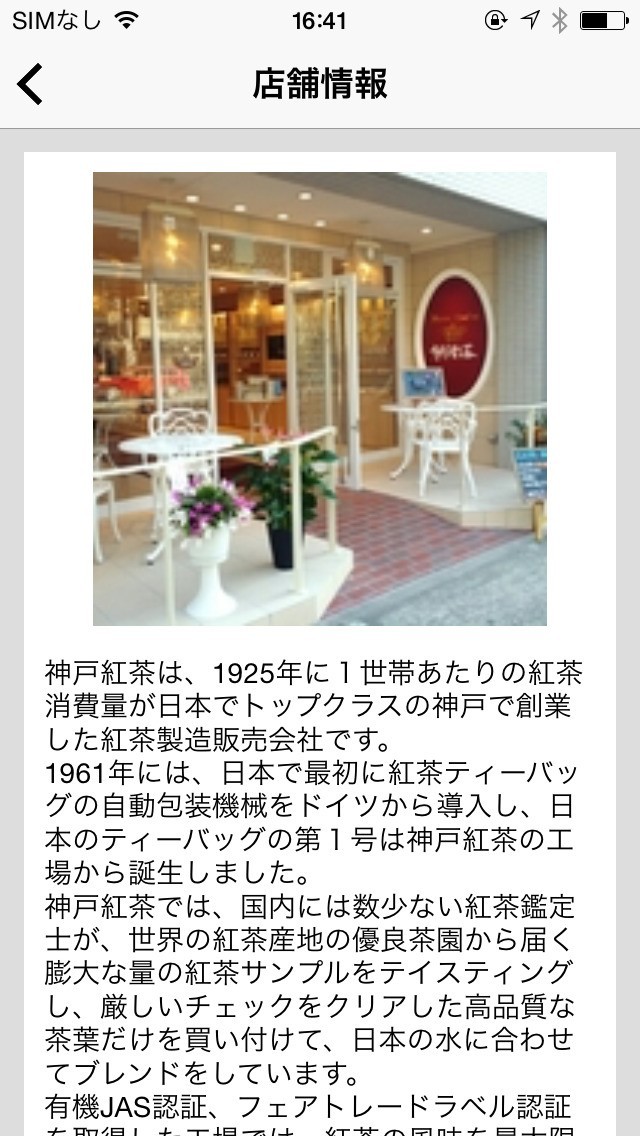This screenshot has width=640, height=1136.
Task: Go back from the 店舗情報 page
Action: tap(31, 84)
